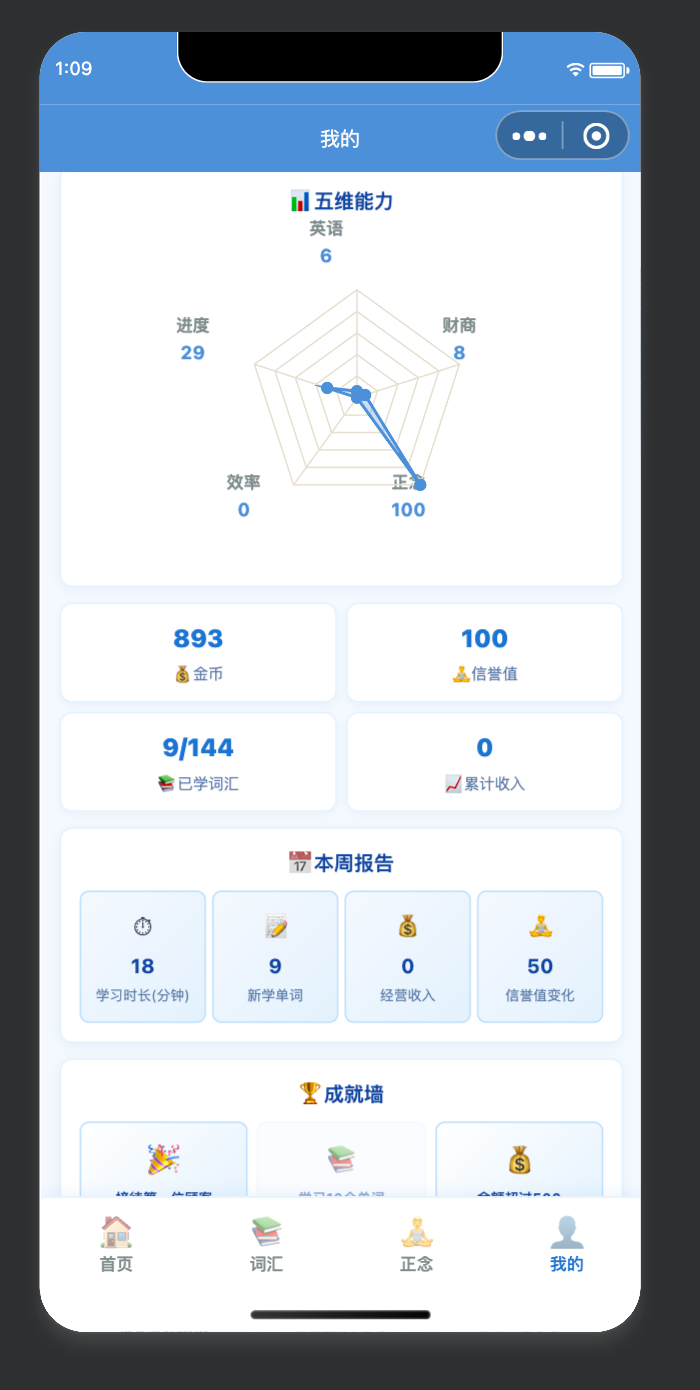Open the 累计收入 card

tap(485, 762)
